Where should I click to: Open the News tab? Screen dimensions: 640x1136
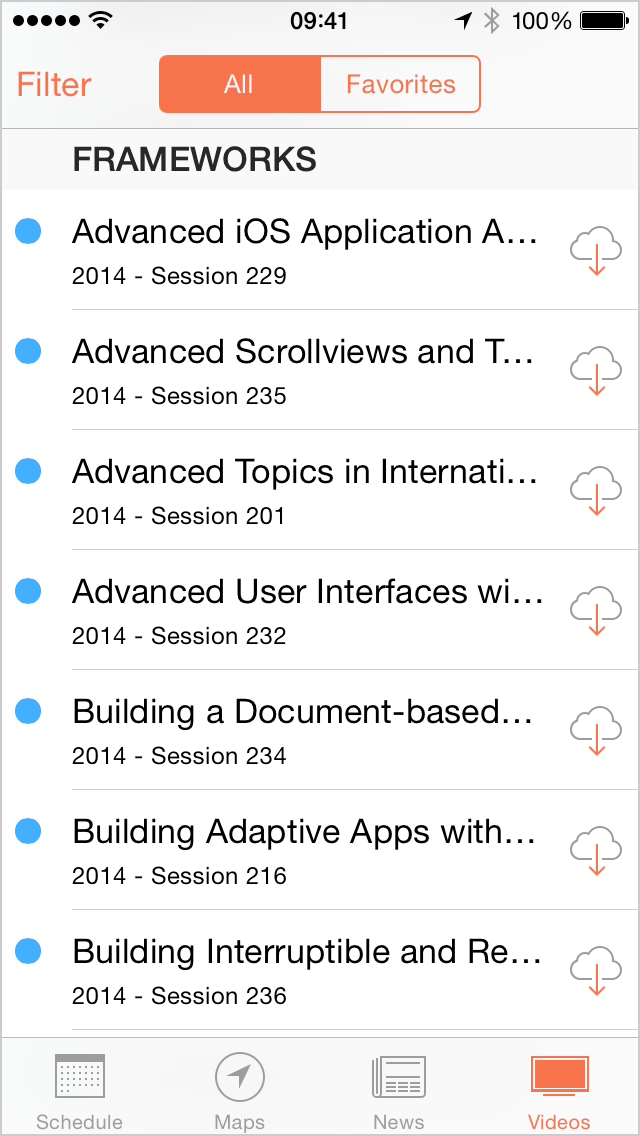(x=399, y=1090)
